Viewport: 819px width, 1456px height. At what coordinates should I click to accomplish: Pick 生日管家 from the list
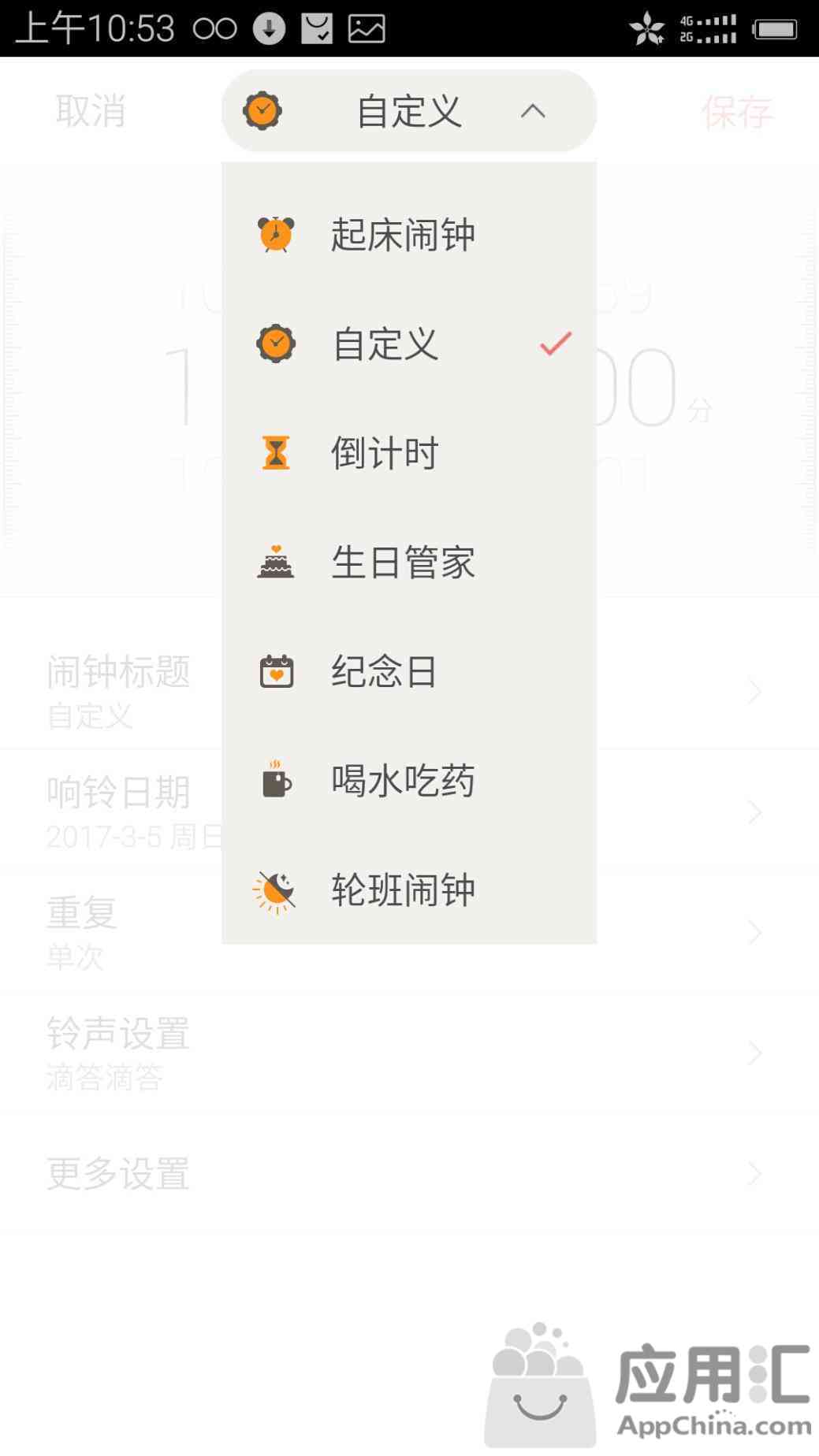tap(409, 563)
